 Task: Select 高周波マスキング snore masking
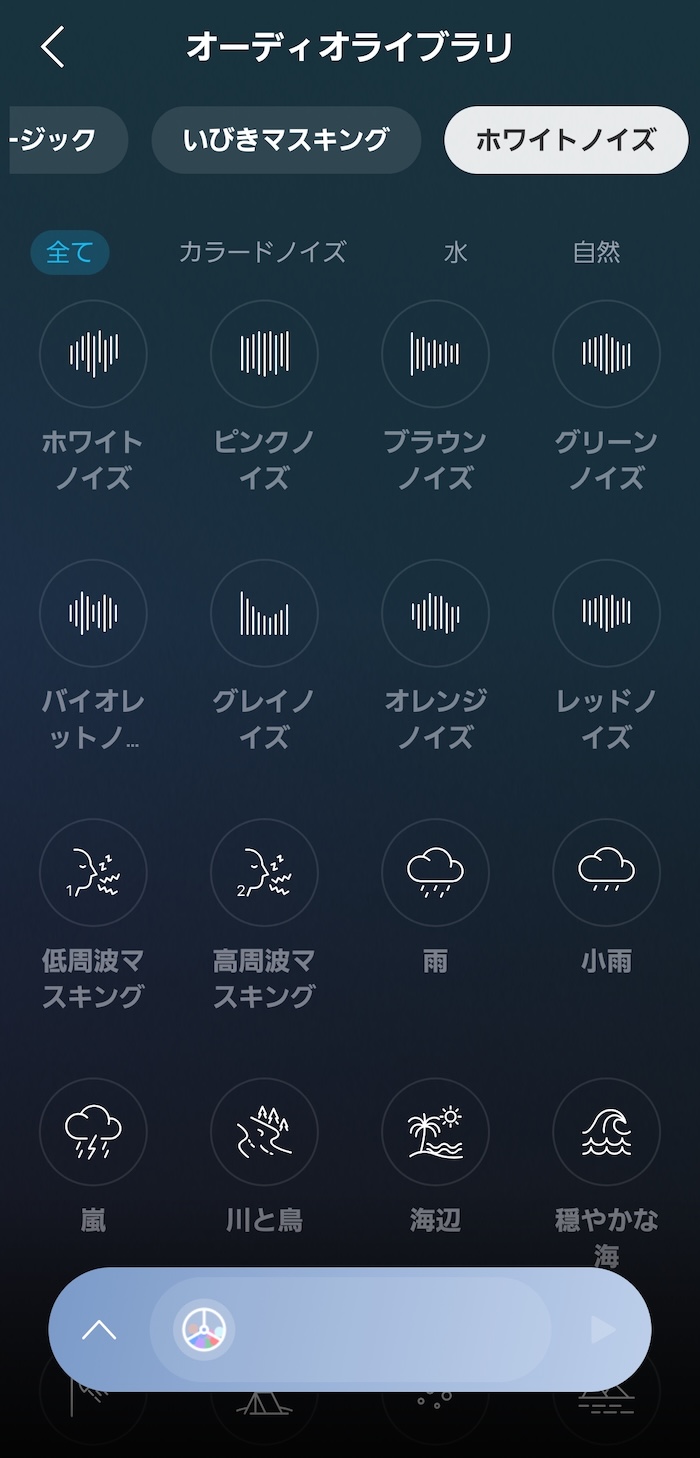264,872
